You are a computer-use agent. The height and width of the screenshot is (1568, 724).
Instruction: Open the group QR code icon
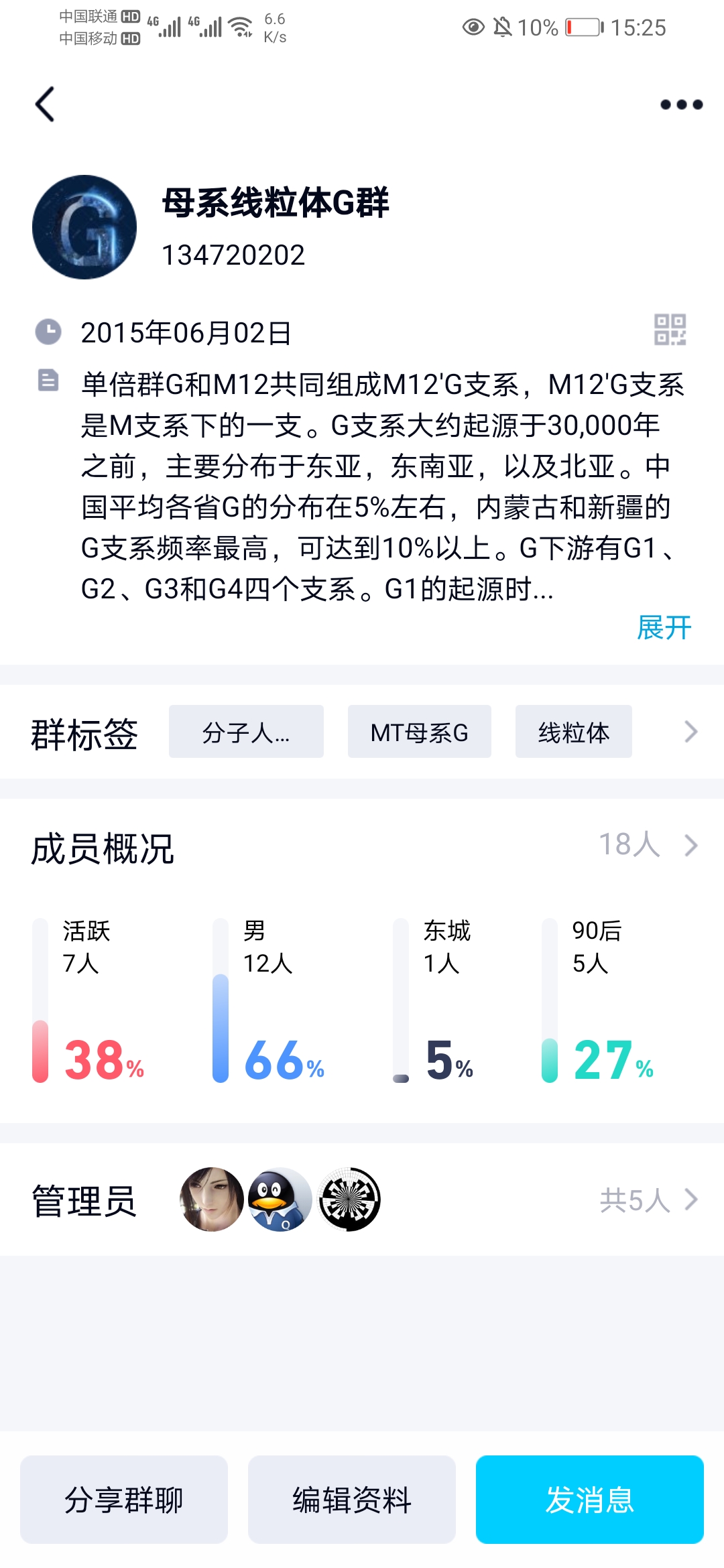(x=670, y=330)
